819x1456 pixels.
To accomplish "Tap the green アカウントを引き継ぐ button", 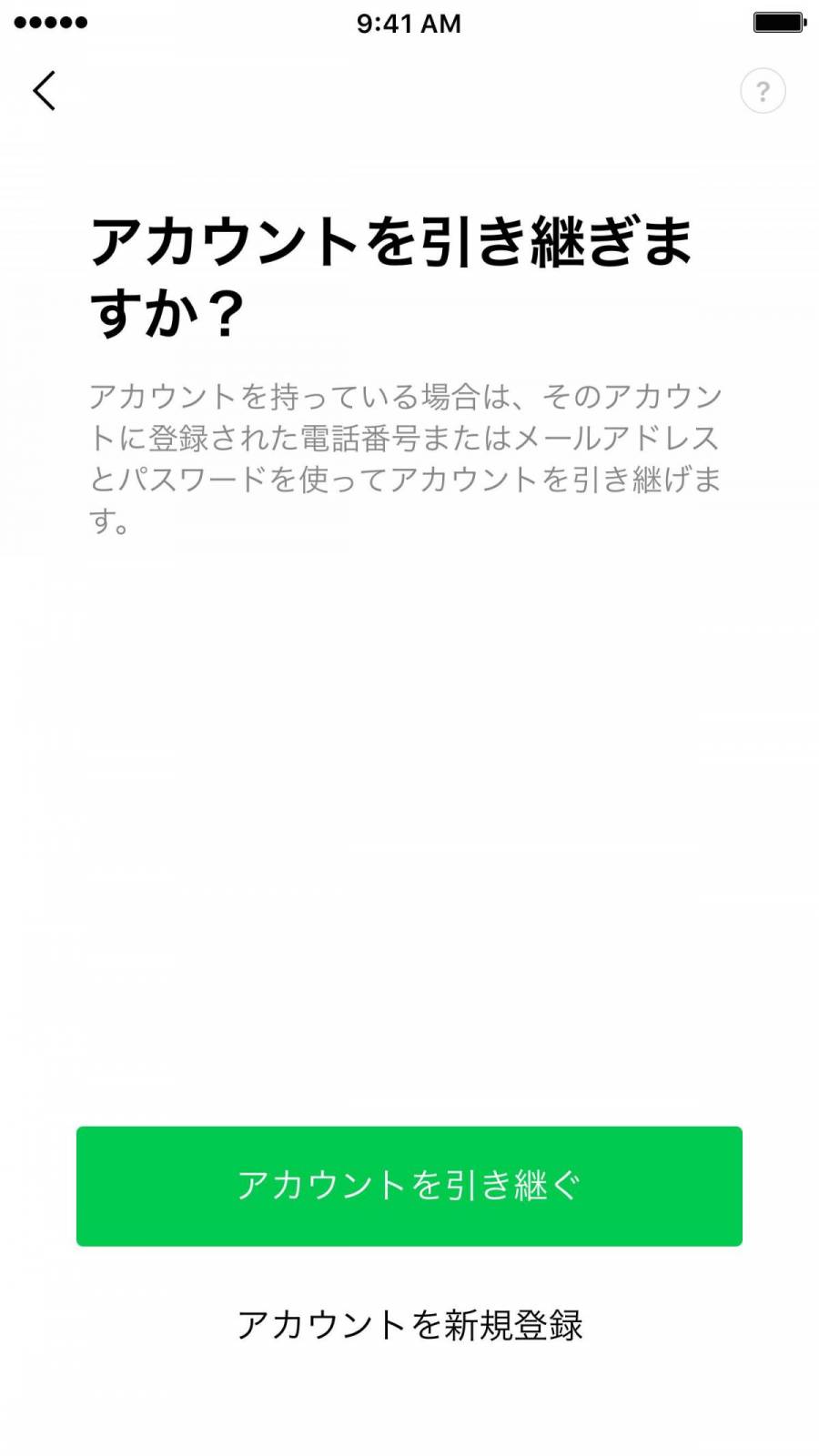I will [x=409, y=1186].
